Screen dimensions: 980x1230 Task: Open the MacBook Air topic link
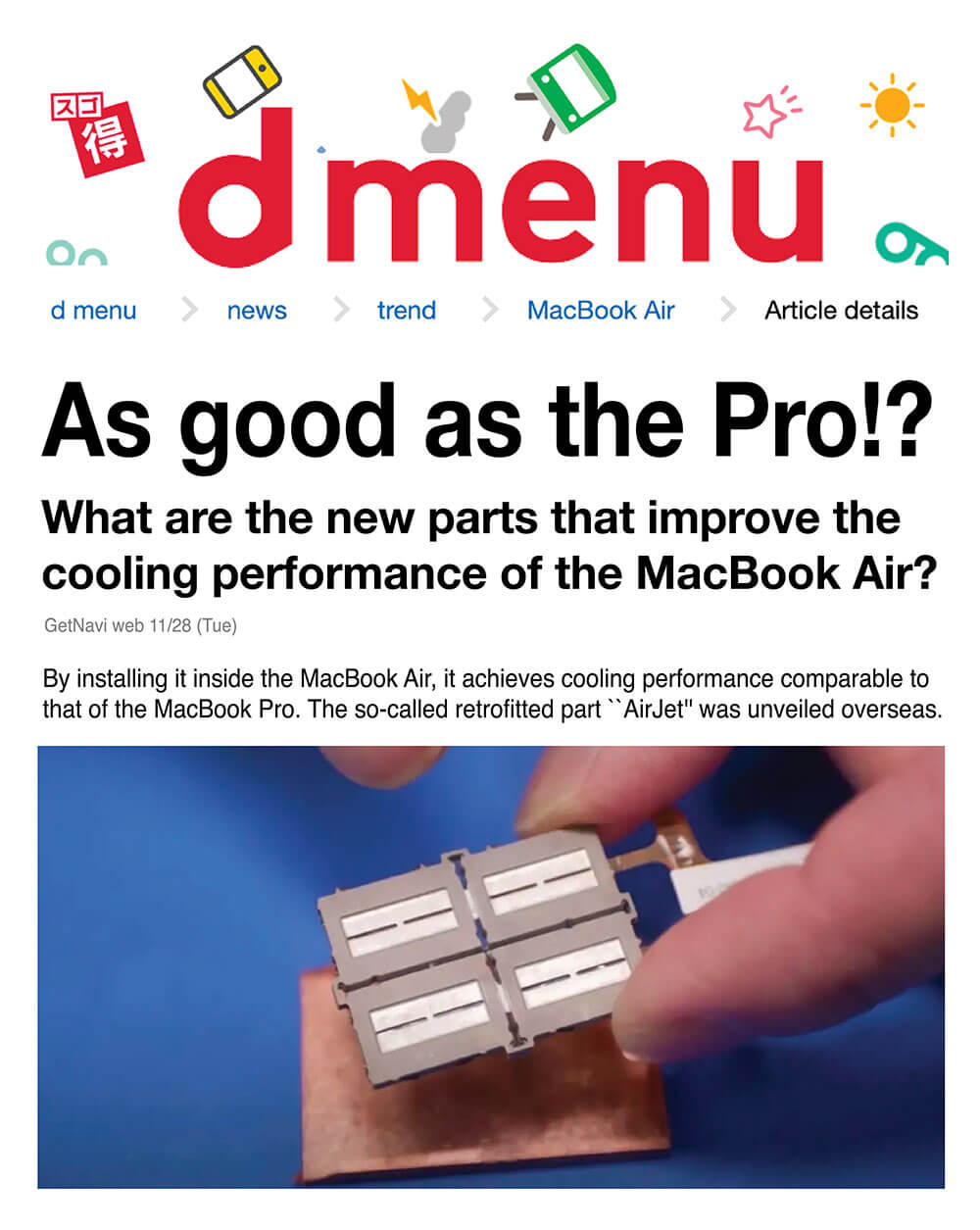(x=601, y=311)
